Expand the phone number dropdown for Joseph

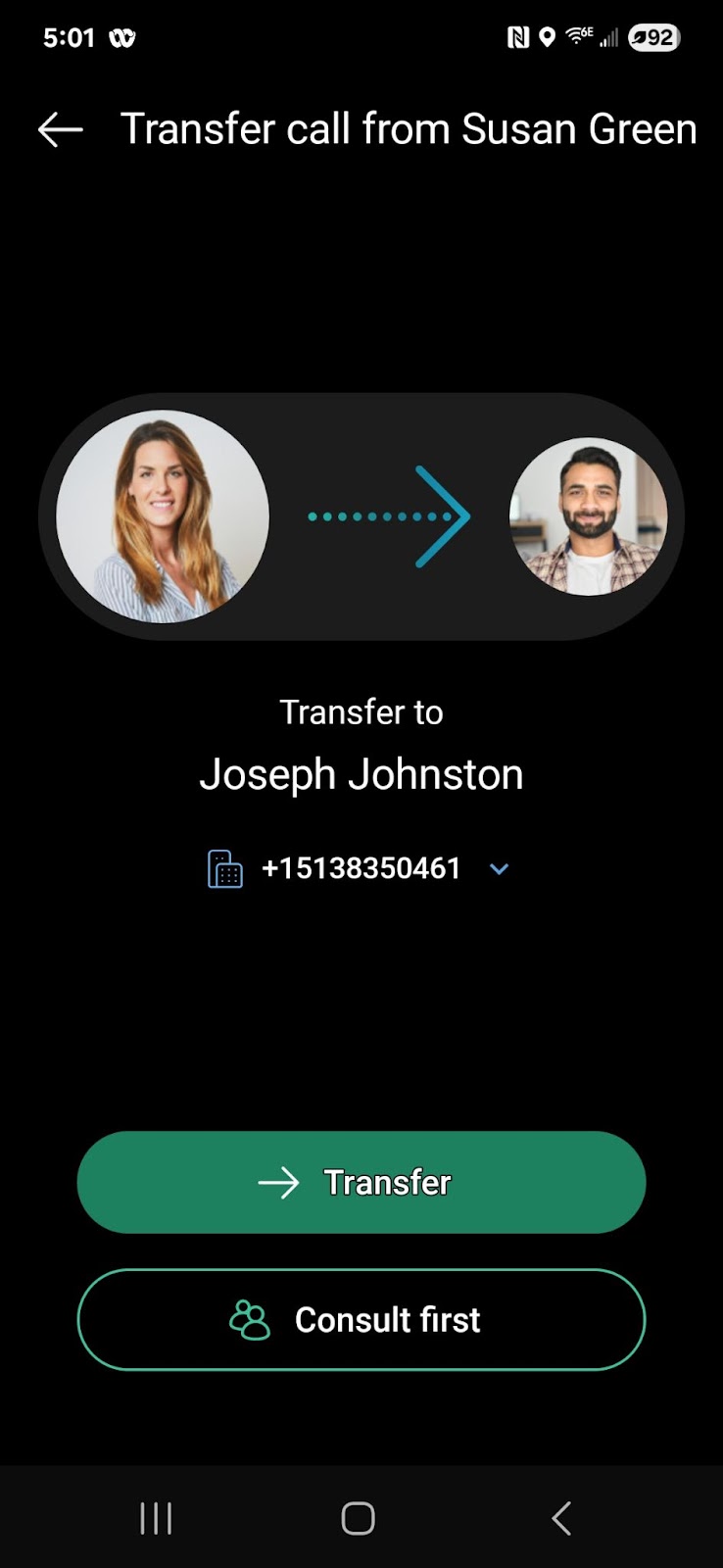point(499,868)
